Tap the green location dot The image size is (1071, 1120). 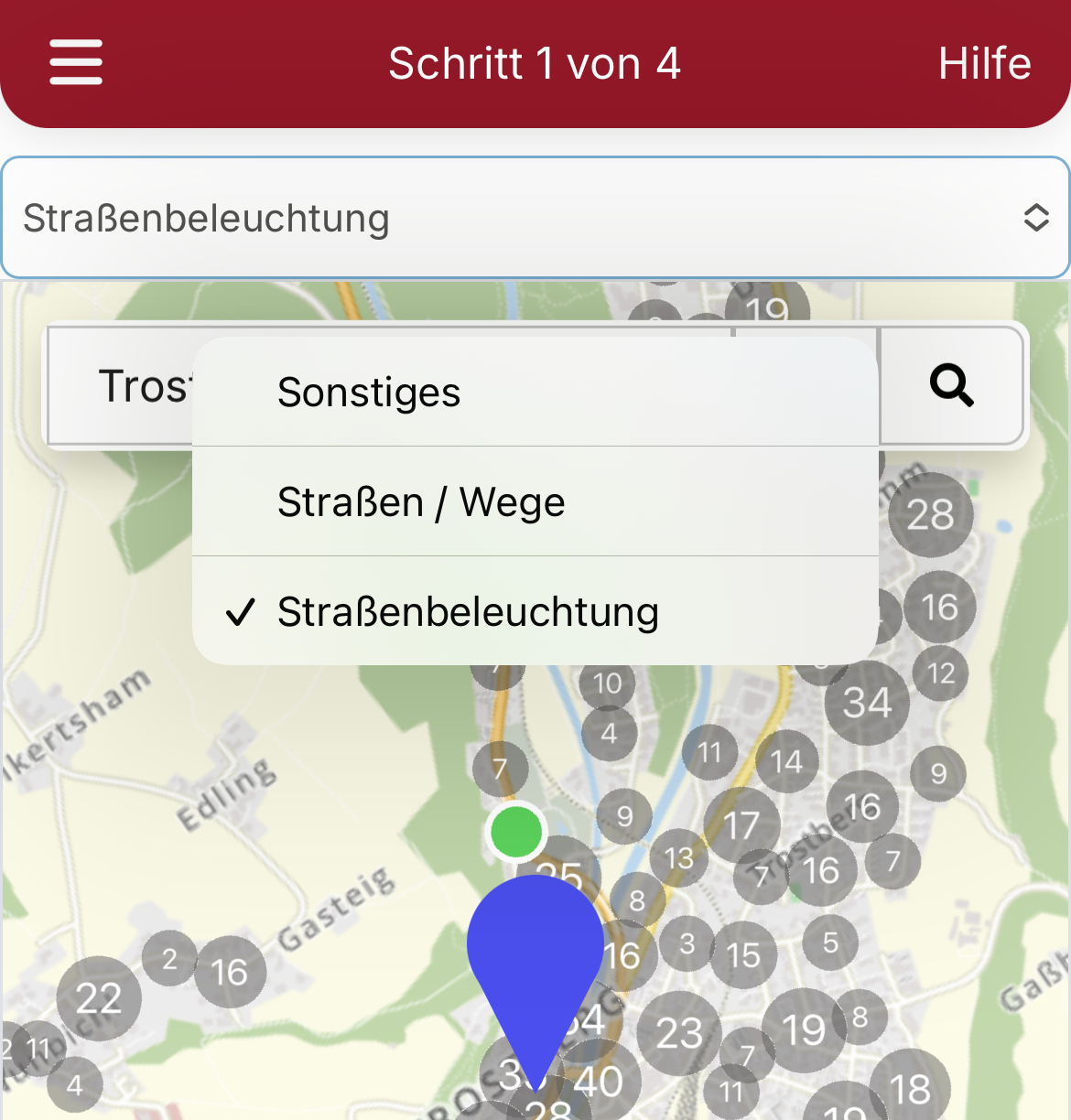click(x=517, y=832)
